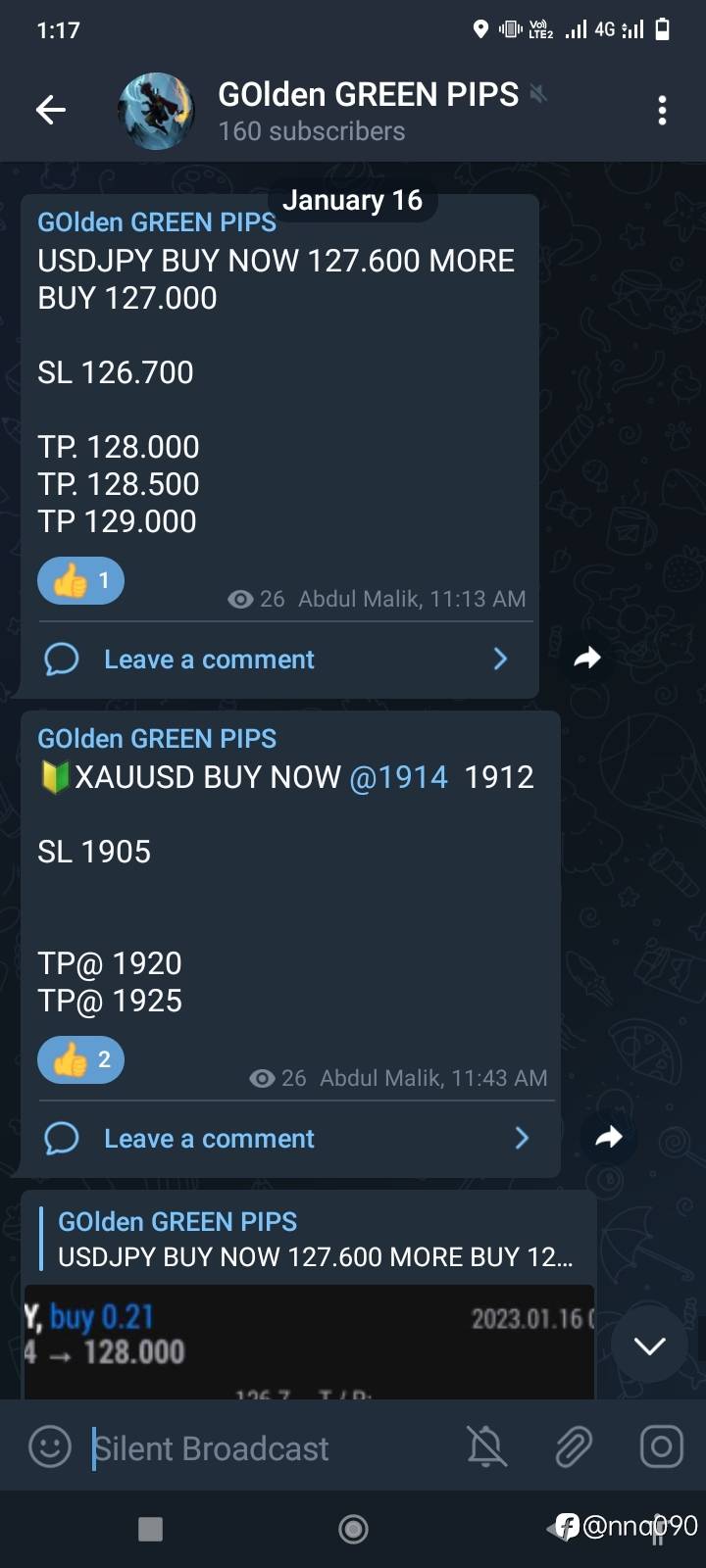Viewport: 706px width, 1568px height.
Task: Tap thumbs-up reaction on the USDJPY message
Action: [x=80, y=581]
